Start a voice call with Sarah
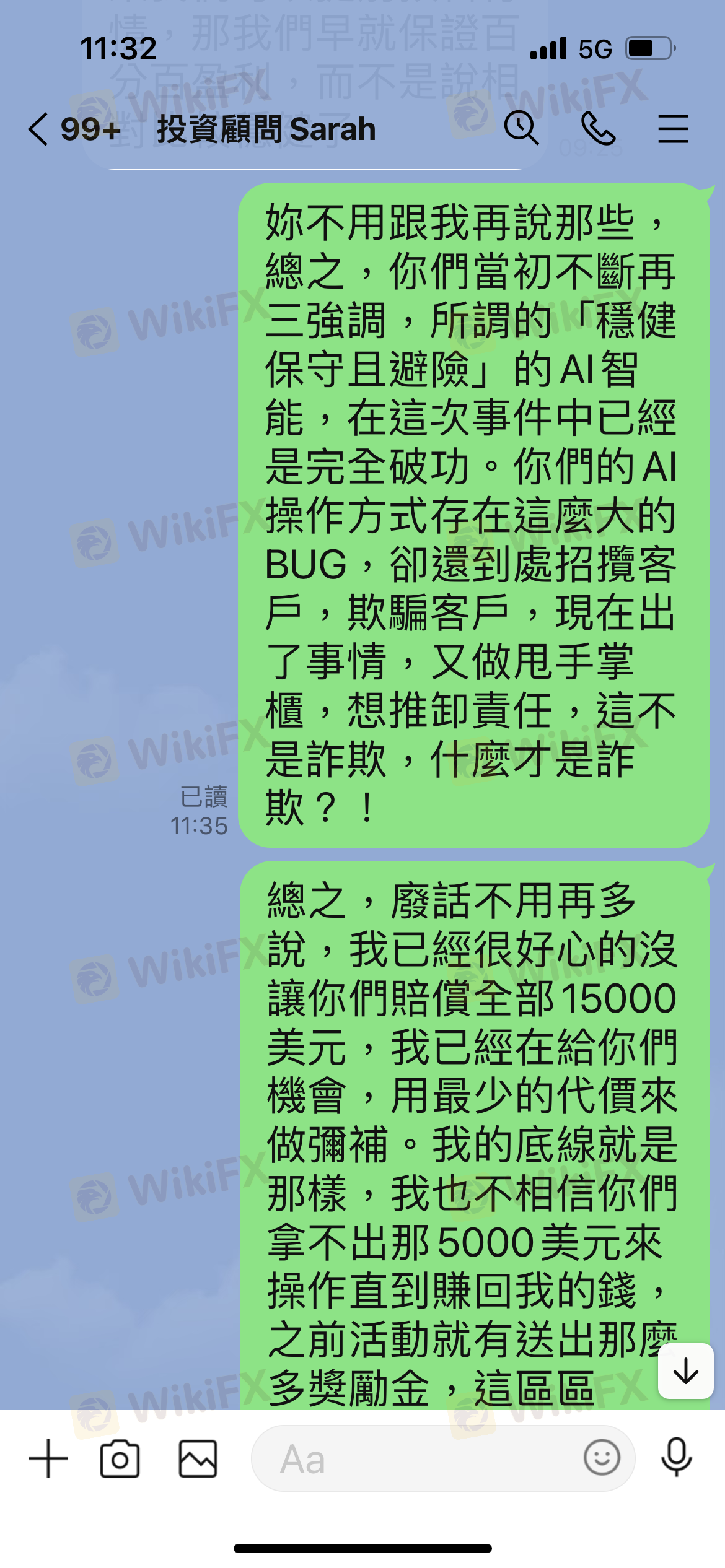This screenshot has width=725, height=1568. pyautogui.click(x=598, y=129)
